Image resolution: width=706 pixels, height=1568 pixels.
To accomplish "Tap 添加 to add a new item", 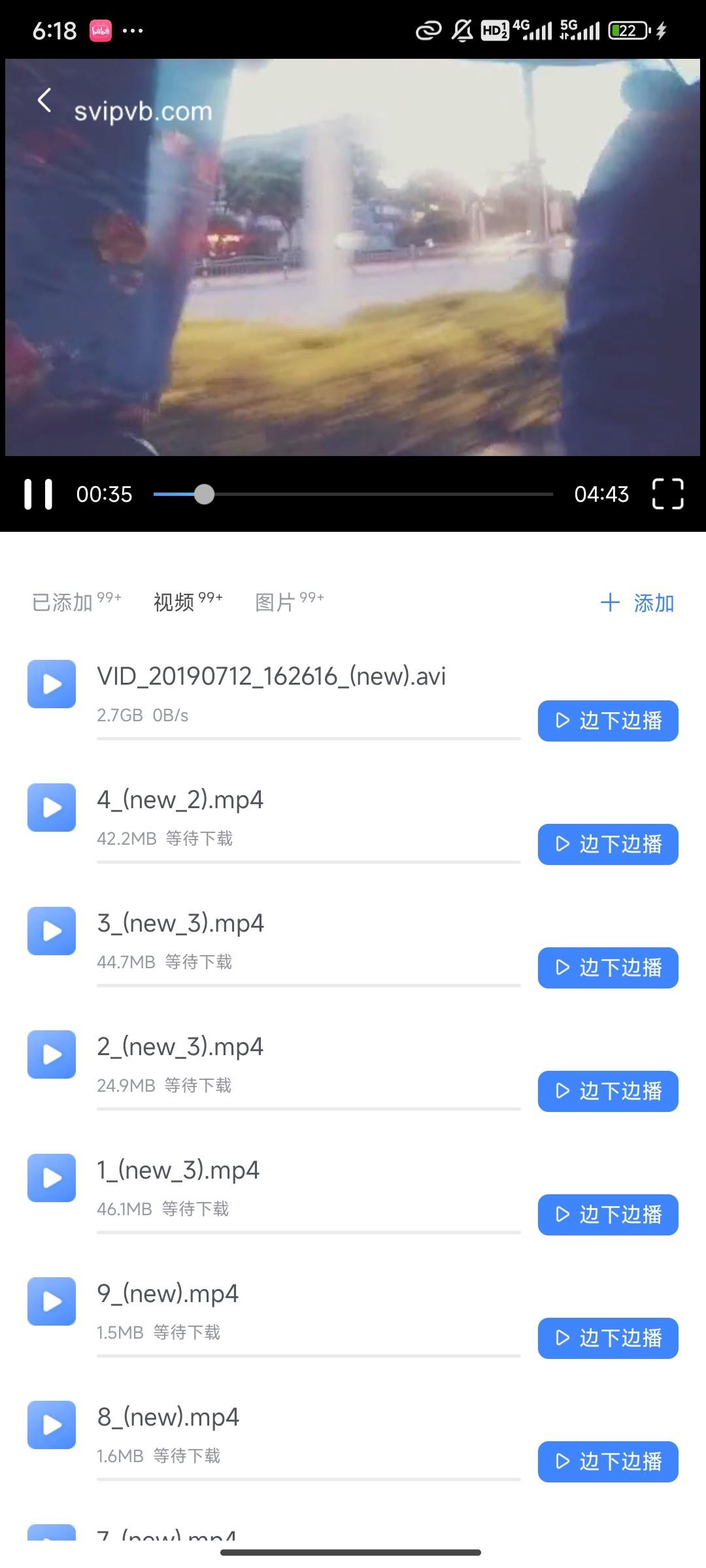I will [x=637, y=602].
